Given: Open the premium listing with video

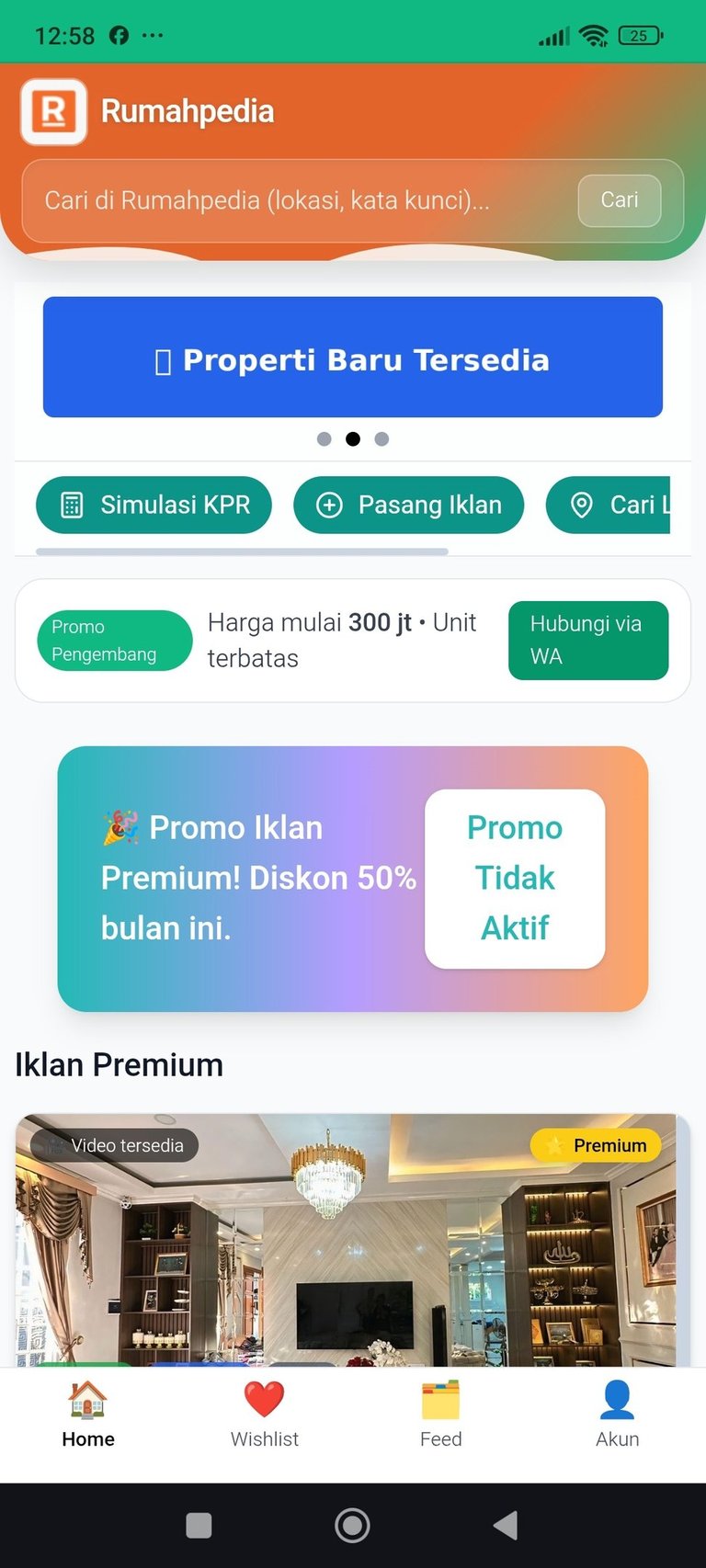Looking at the screenshot, I should pyautogui.click(x=346, y=1240).
